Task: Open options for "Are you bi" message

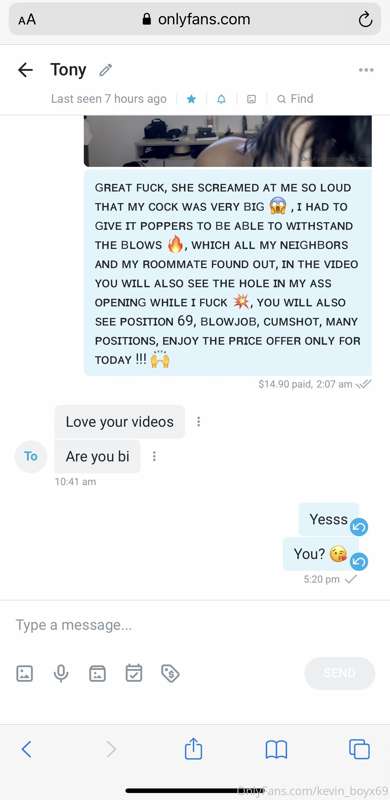Action: 154,457
